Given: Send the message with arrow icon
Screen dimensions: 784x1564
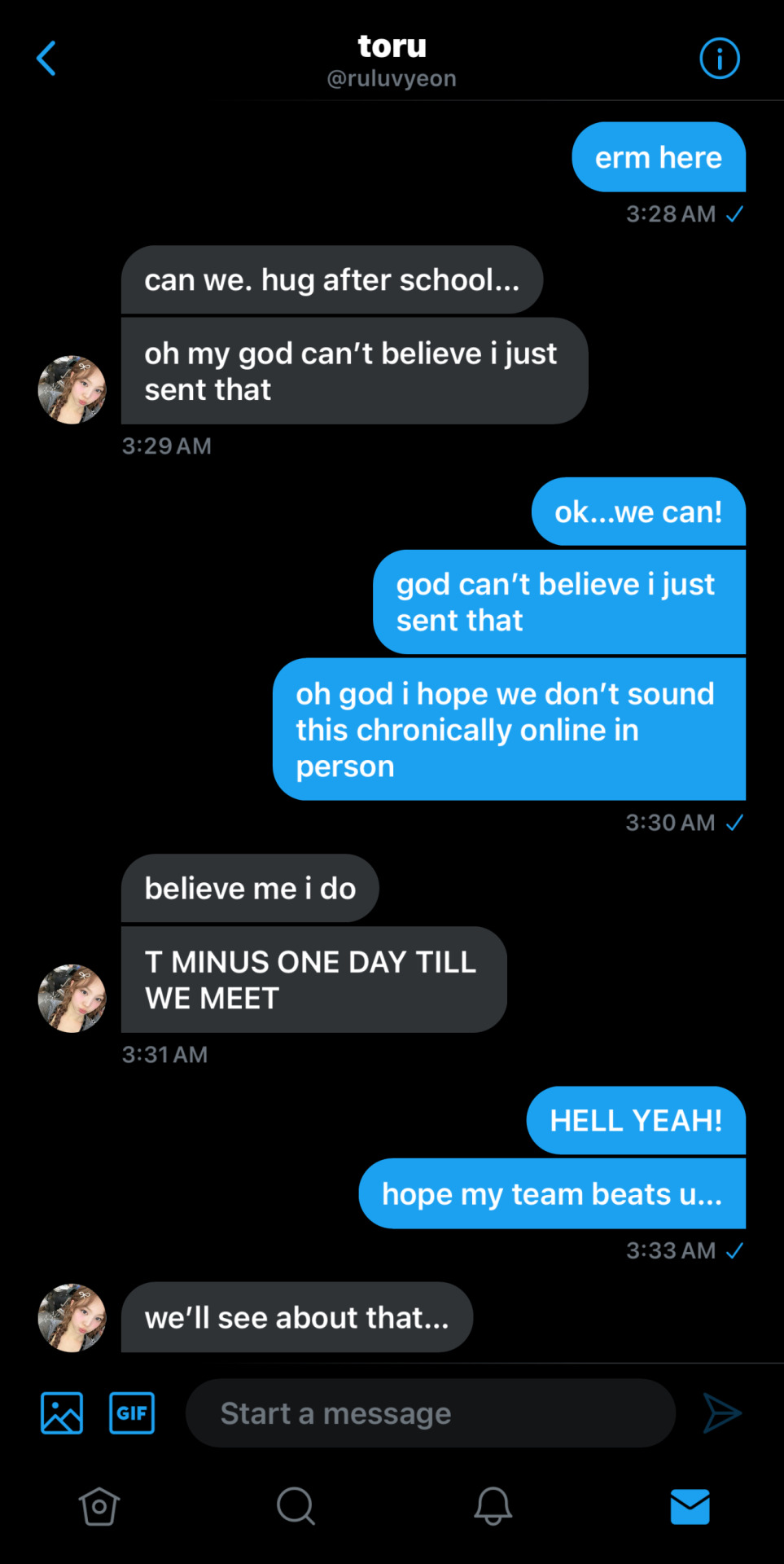Looking at the screenshot, I should (721, 1413).
